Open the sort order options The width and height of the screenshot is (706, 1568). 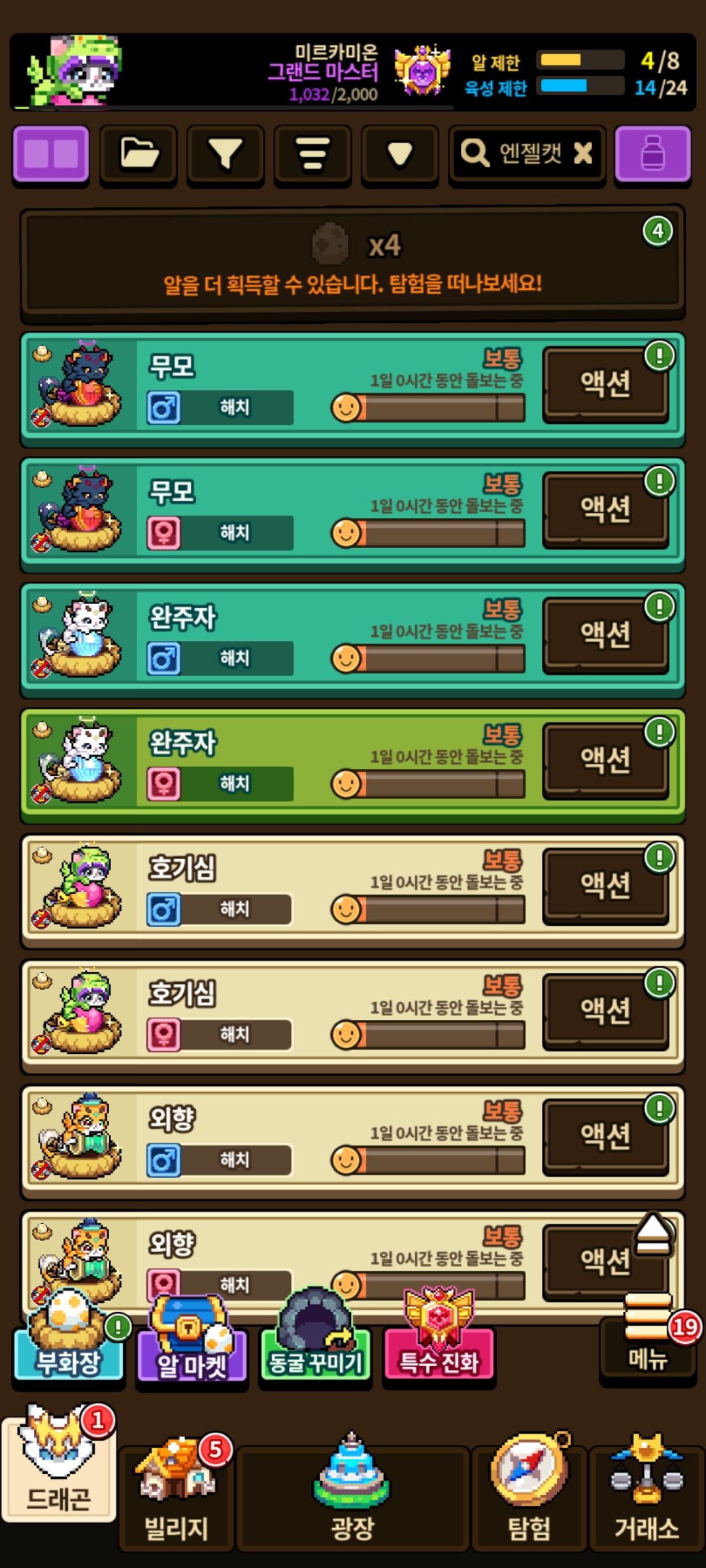pos(312,154)
